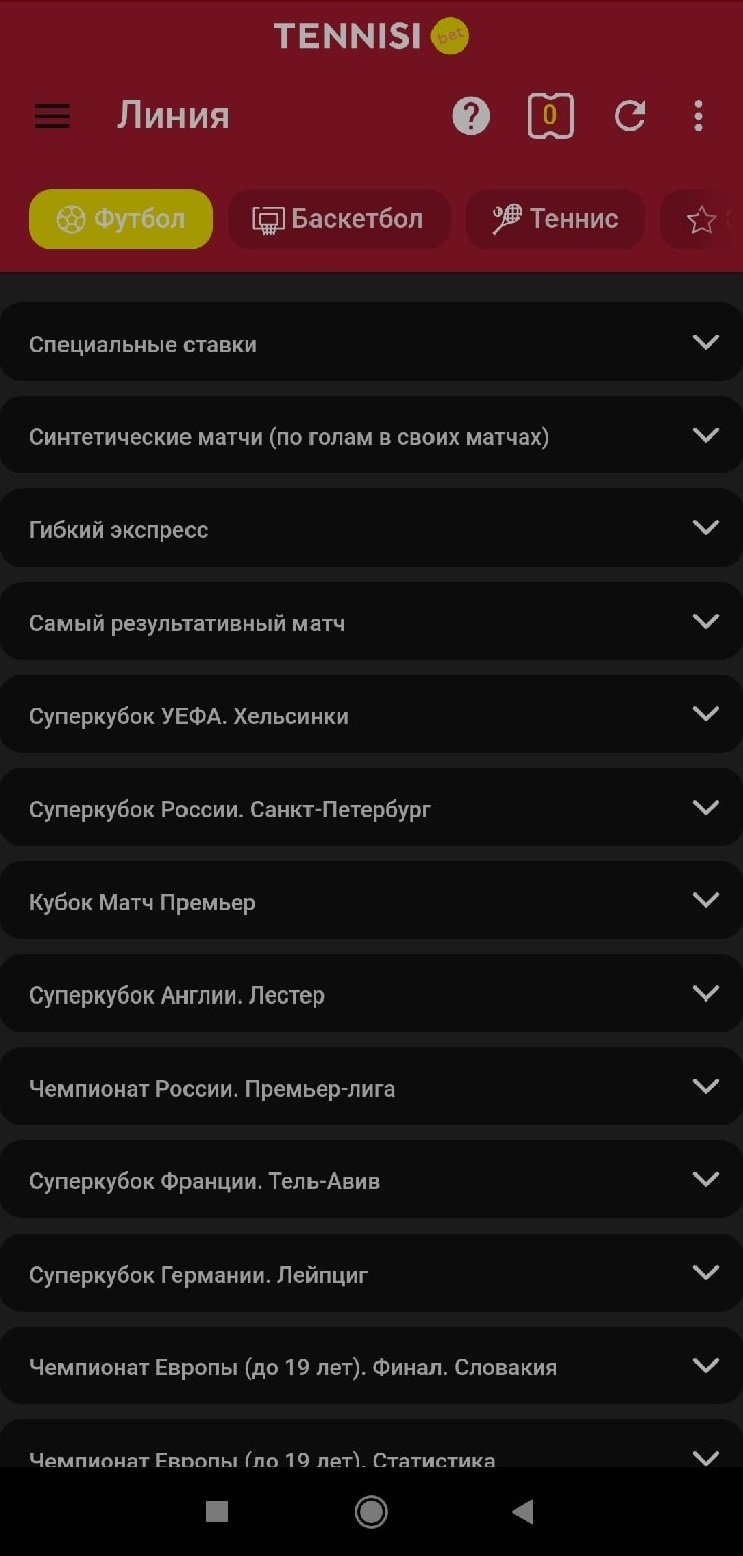Expand Синтетические матчи section
Viewport: 743px width, 1556px height.
[371, 435]
